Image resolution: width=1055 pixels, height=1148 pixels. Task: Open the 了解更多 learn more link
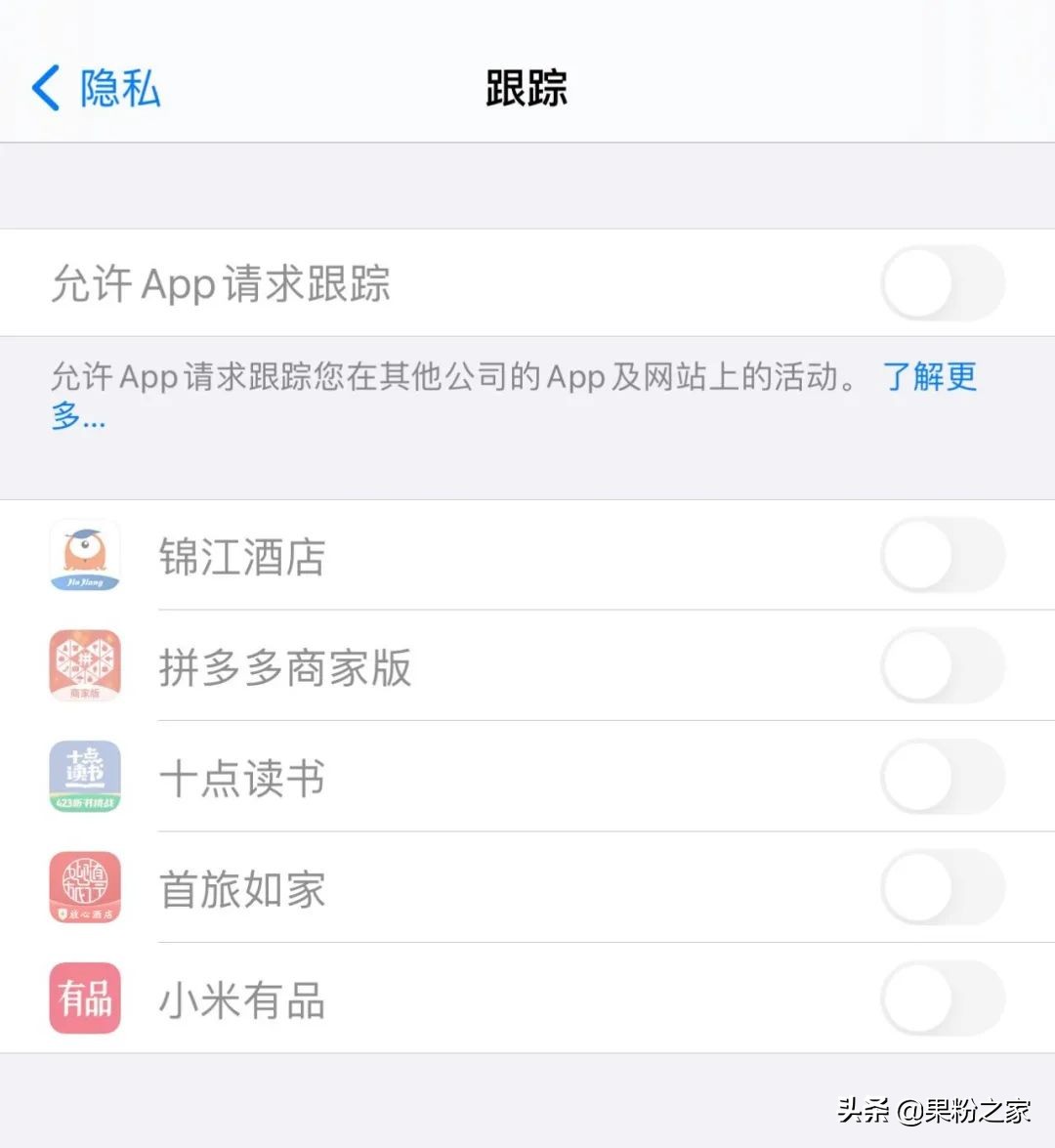coord(929,378)
